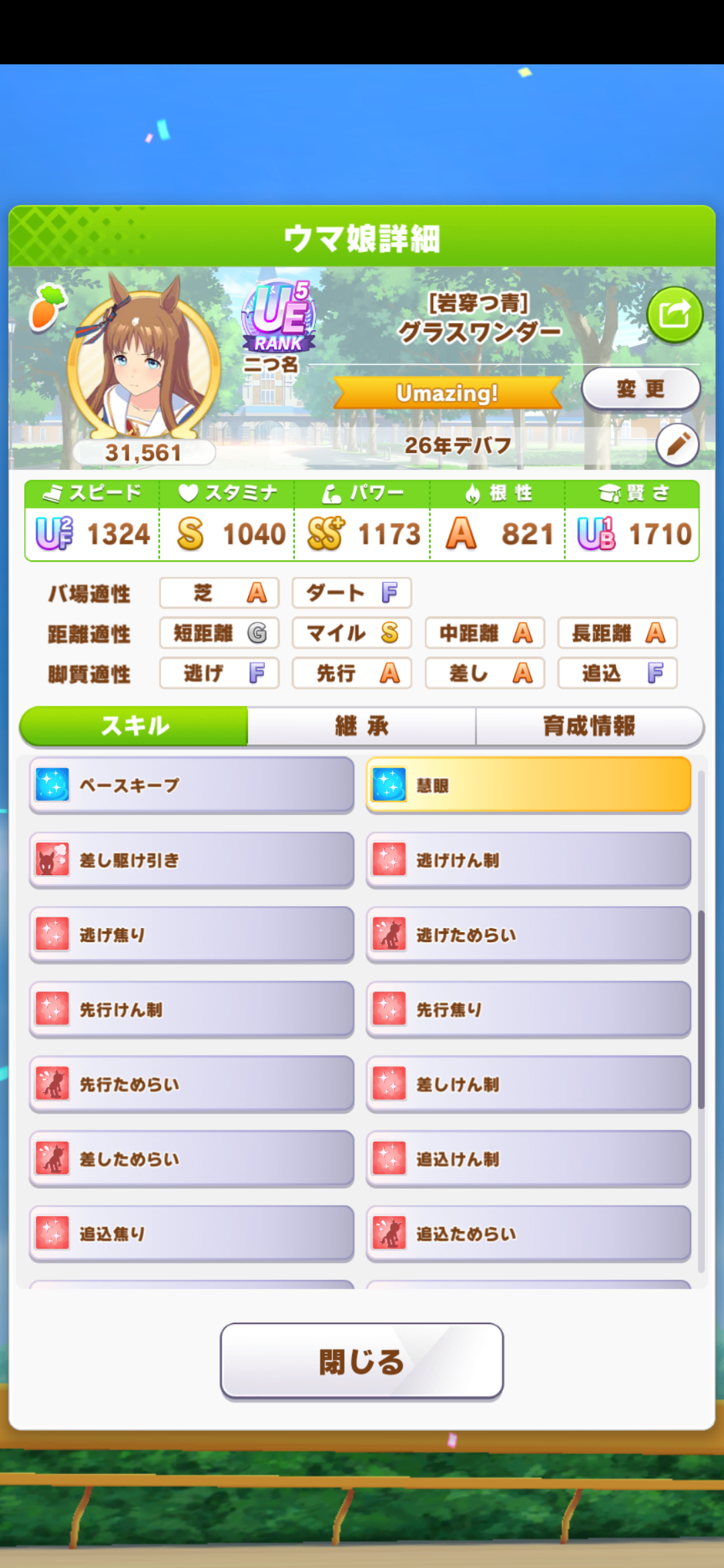The image size is (724, 1568).
Task: Switch to the 継承 tab
Action: click(x=361, y=726)
